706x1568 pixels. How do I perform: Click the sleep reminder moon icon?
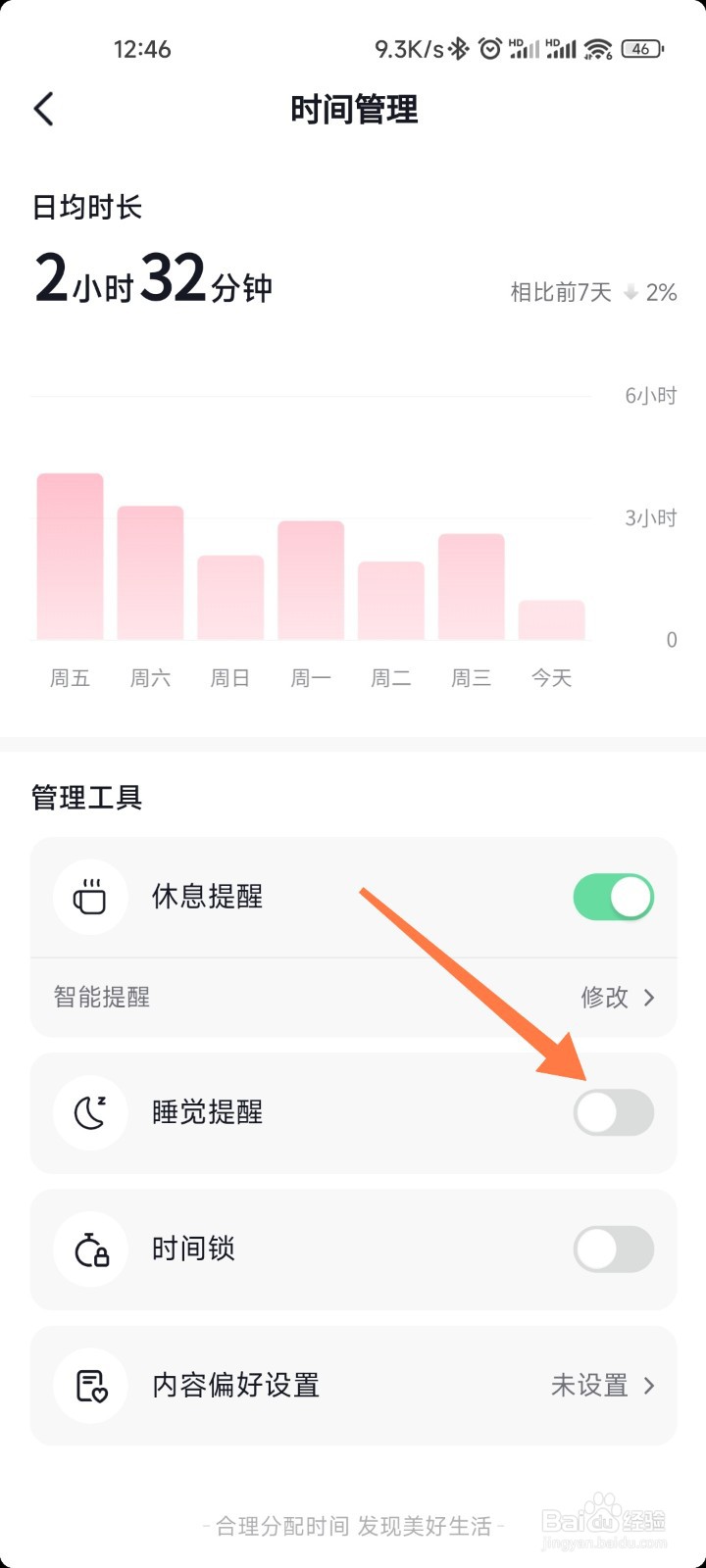coord(90,1112)
